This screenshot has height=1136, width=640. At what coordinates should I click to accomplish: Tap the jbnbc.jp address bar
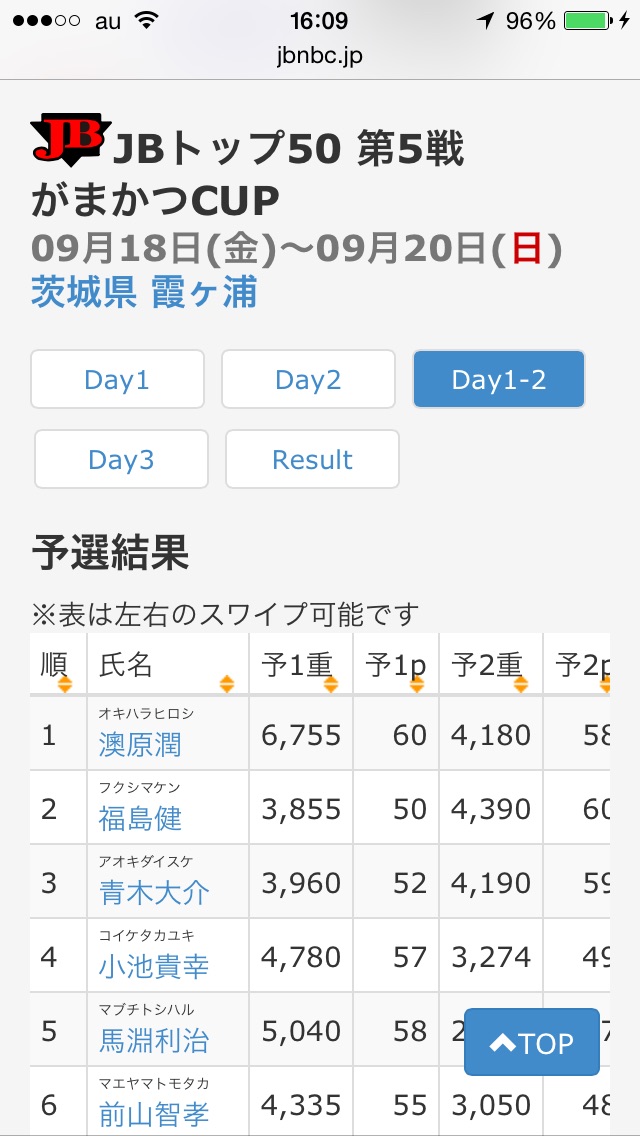point(320,57)
